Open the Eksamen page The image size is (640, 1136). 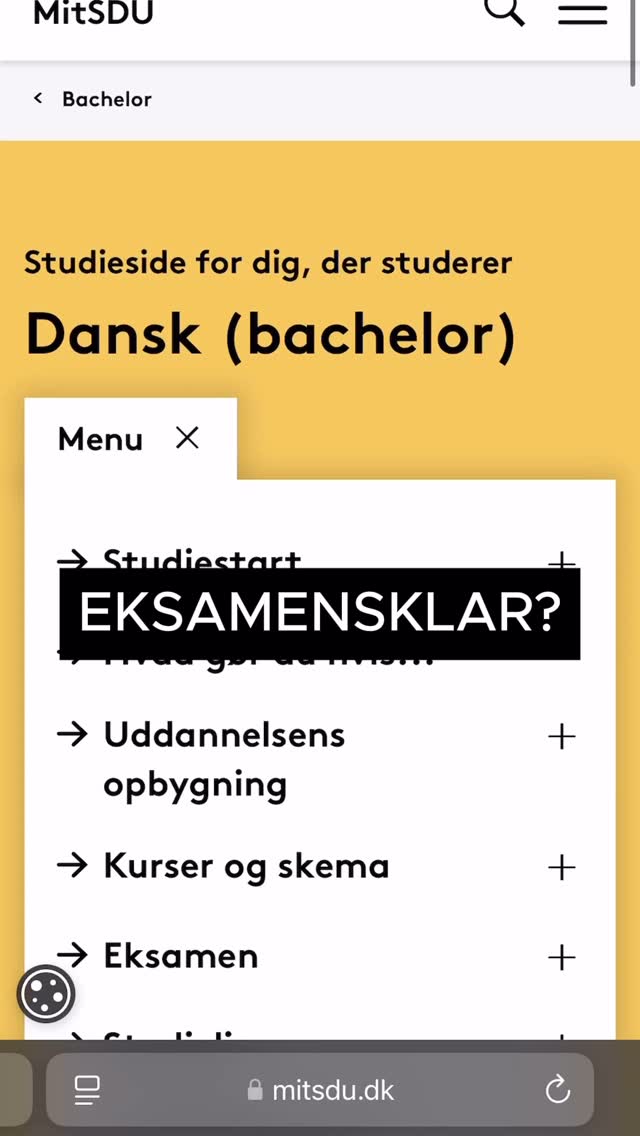[180, 956]
